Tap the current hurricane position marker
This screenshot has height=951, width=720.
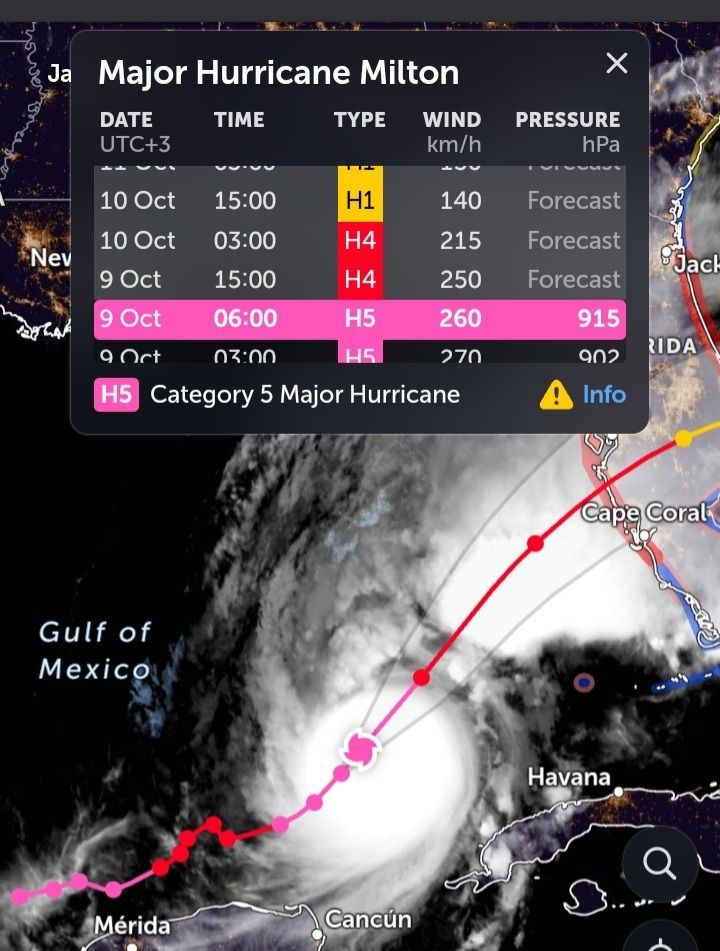(x=359, y=748)
